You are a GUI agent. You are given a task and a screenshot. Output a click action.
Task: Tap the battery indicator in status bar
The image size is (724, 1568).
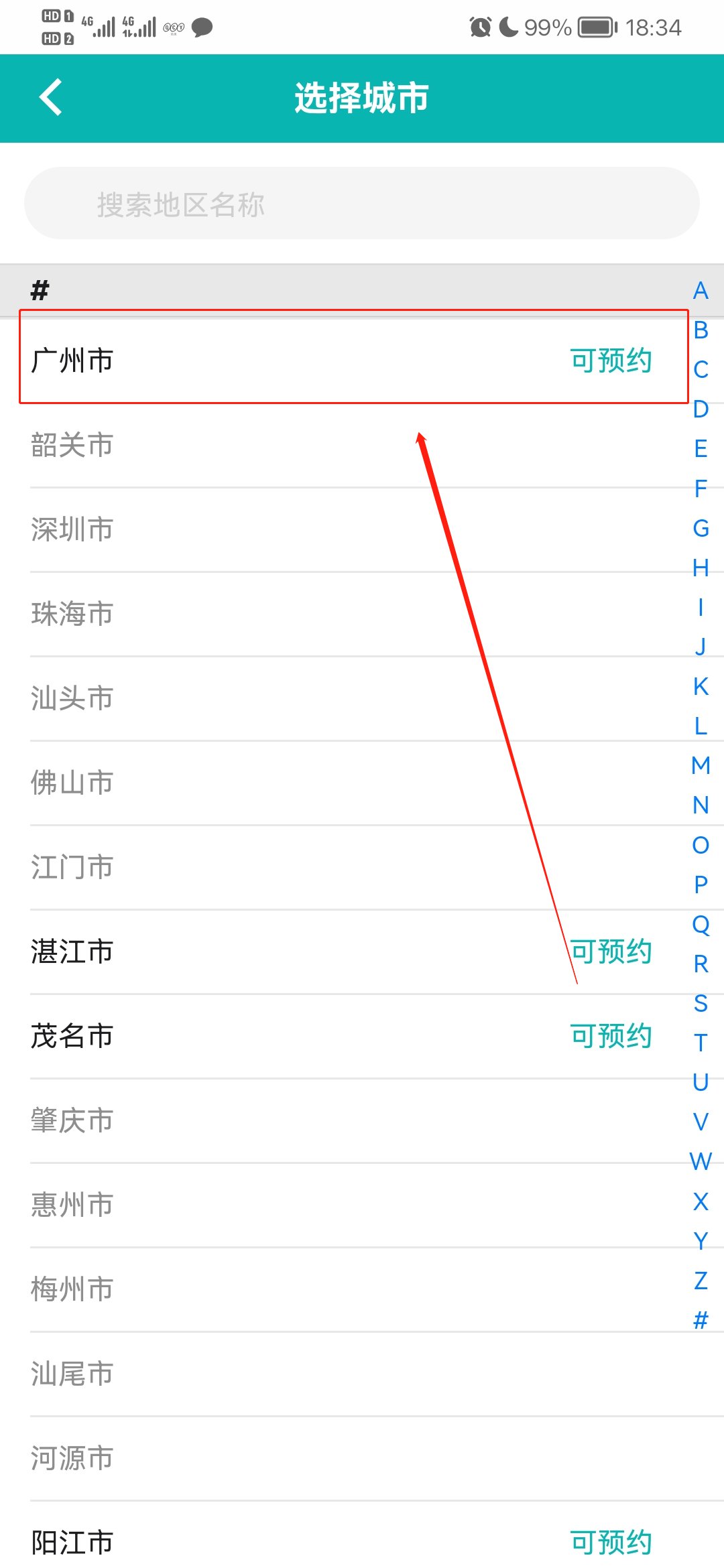coord(593,27)
